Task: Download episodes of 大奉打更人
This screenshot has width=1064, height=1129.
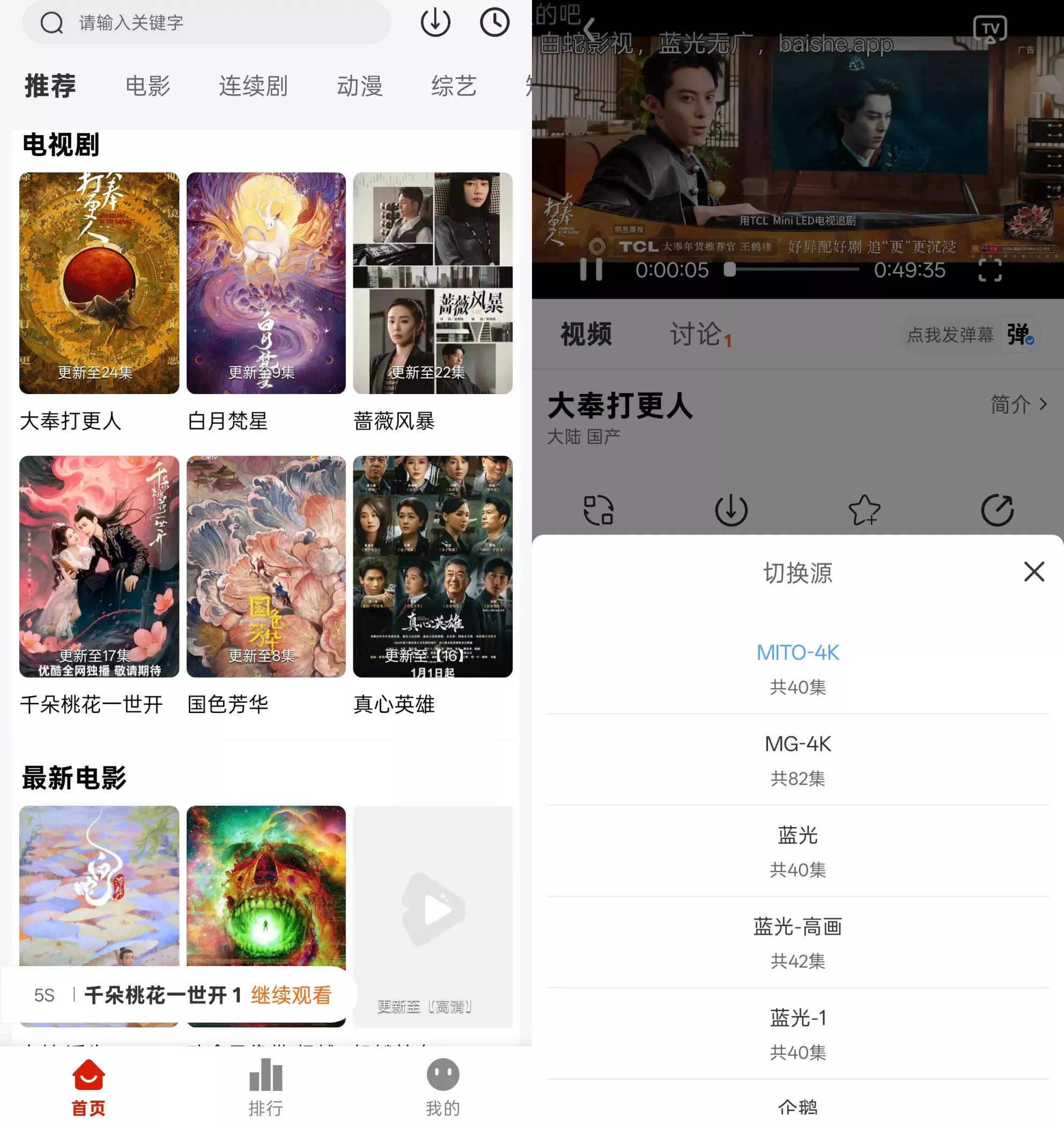Action: (x=731, y=509)
